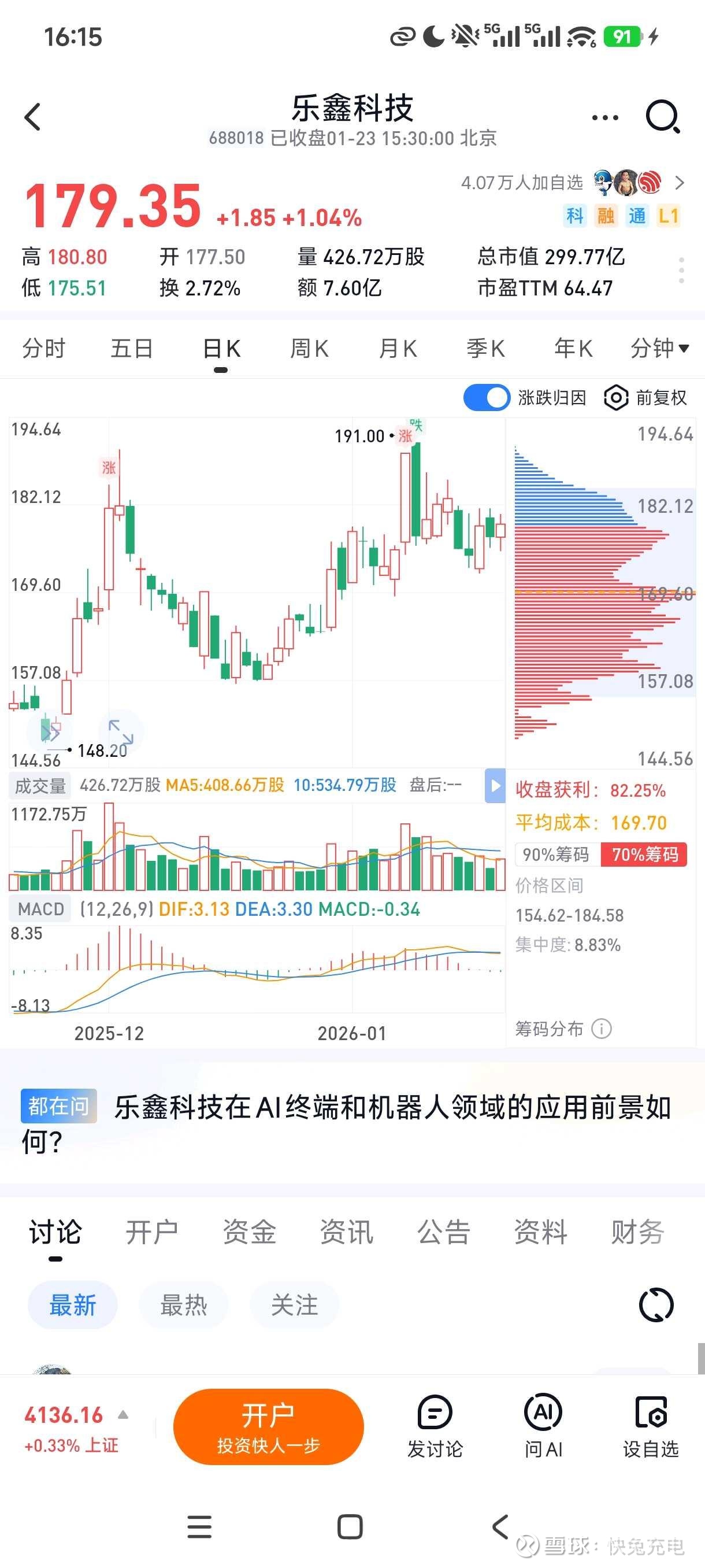This screenshot has width=705, height=1568.
Task: Switch to the 分时 chart tab
Action: coord(44,349)
